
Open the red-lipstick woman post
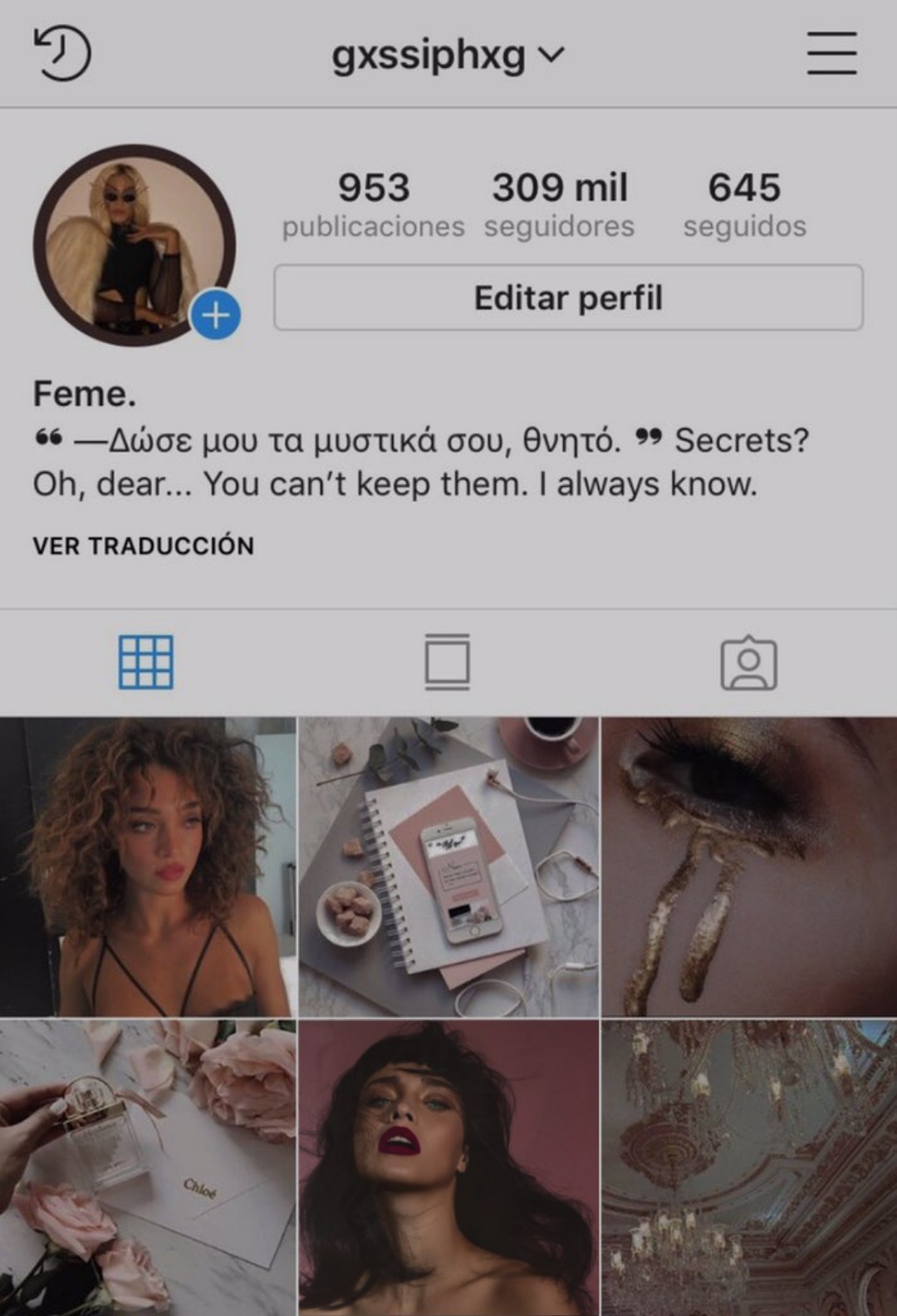(448, 1167)
